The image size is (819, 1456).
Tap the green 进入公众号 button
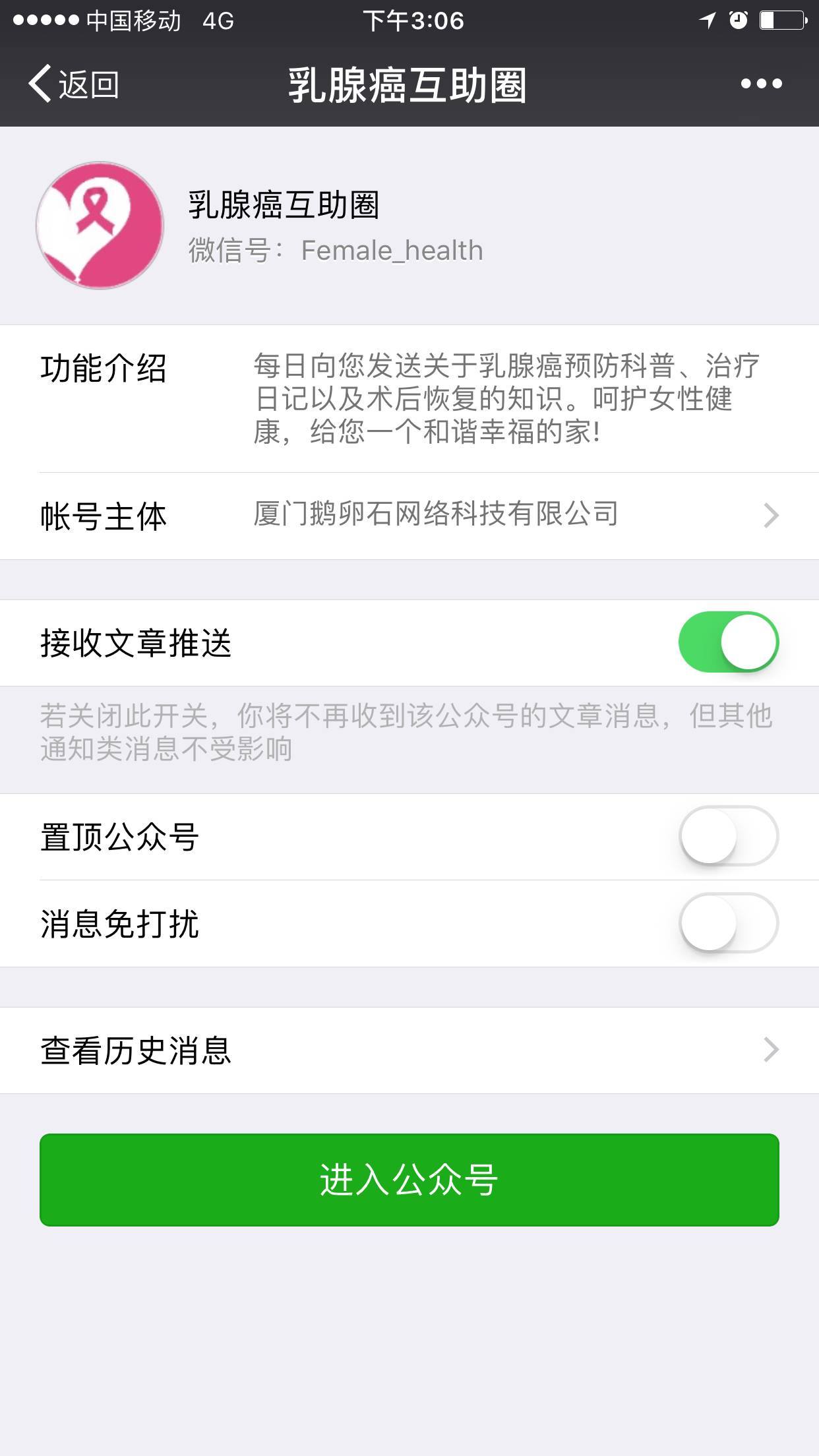pyautogui.click(x=409, y=1180)
